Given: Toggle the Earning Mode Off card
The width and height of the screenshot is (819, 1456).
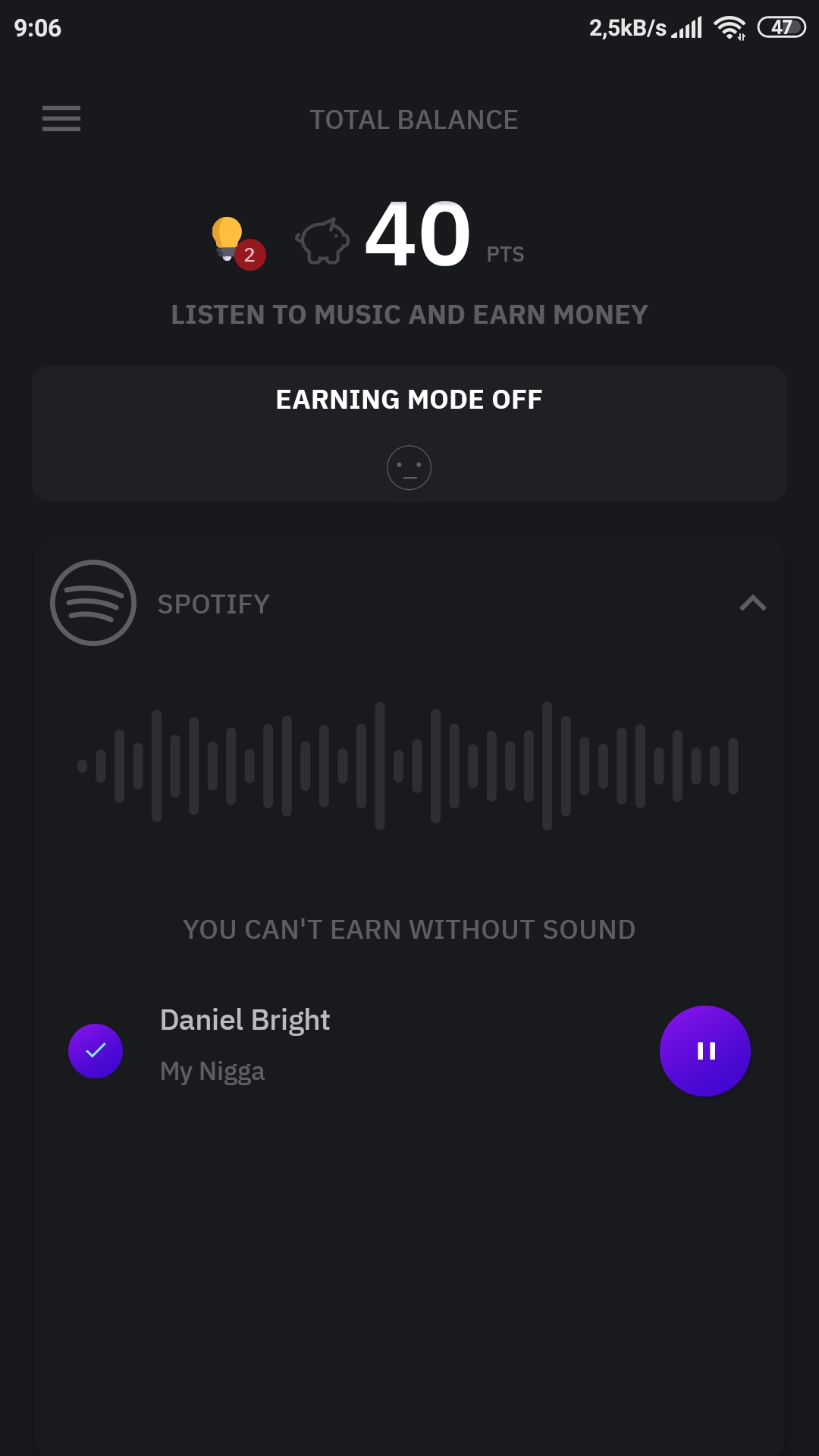Looking at the screenshot, I should [x=409, y=434].
